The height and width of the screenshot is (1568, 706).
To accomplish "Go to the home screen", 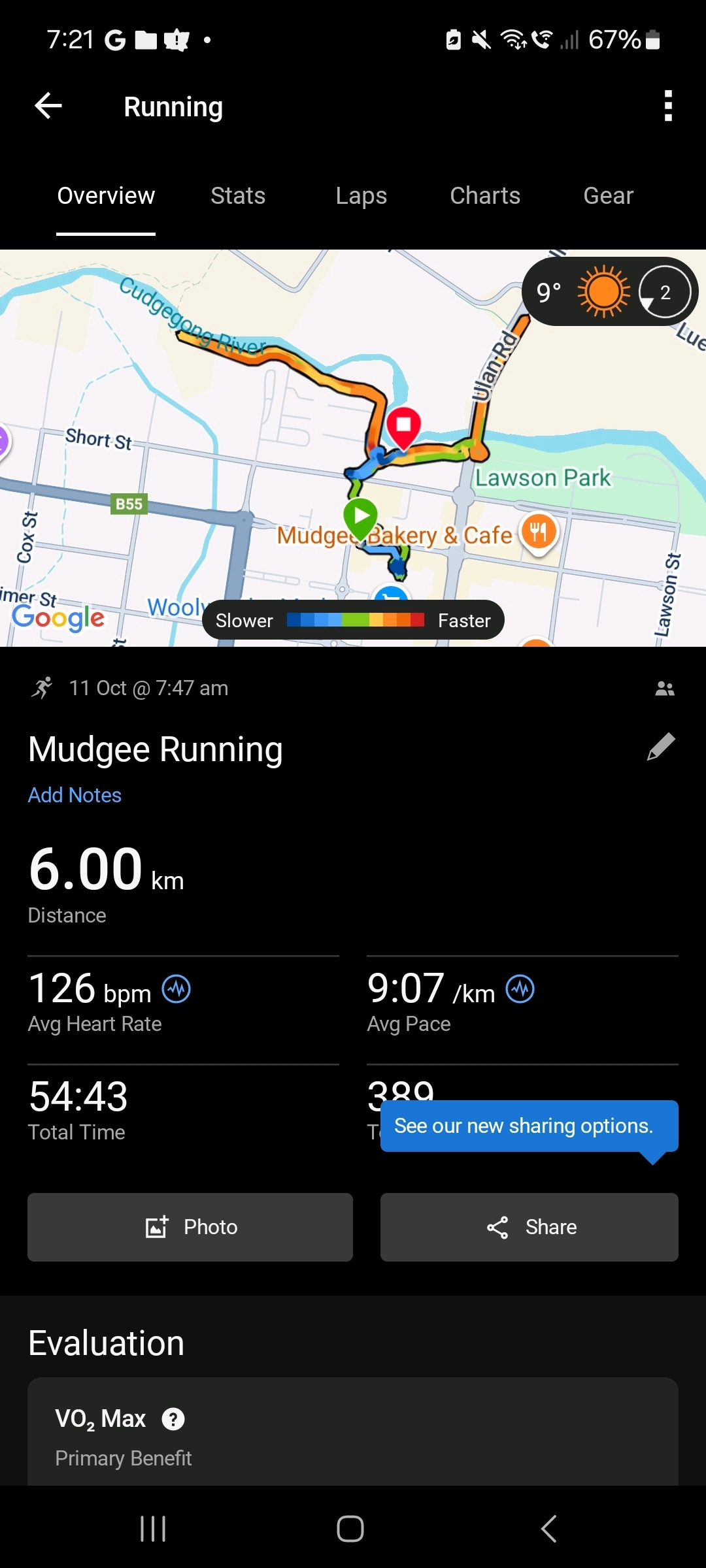I will [350, 1529].
